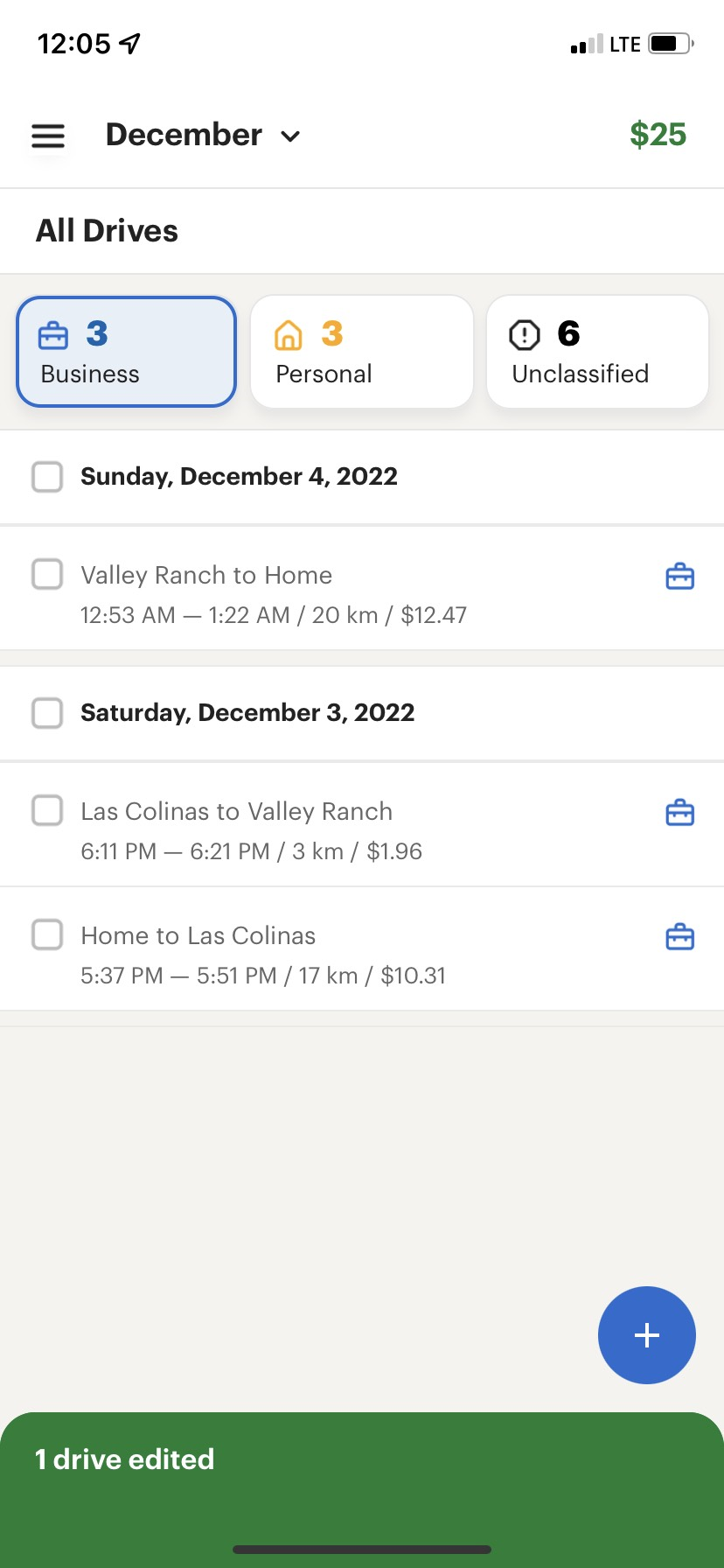
Task: Check the Saturday, December 3 checkbox
Action: [x=47, y=713]
